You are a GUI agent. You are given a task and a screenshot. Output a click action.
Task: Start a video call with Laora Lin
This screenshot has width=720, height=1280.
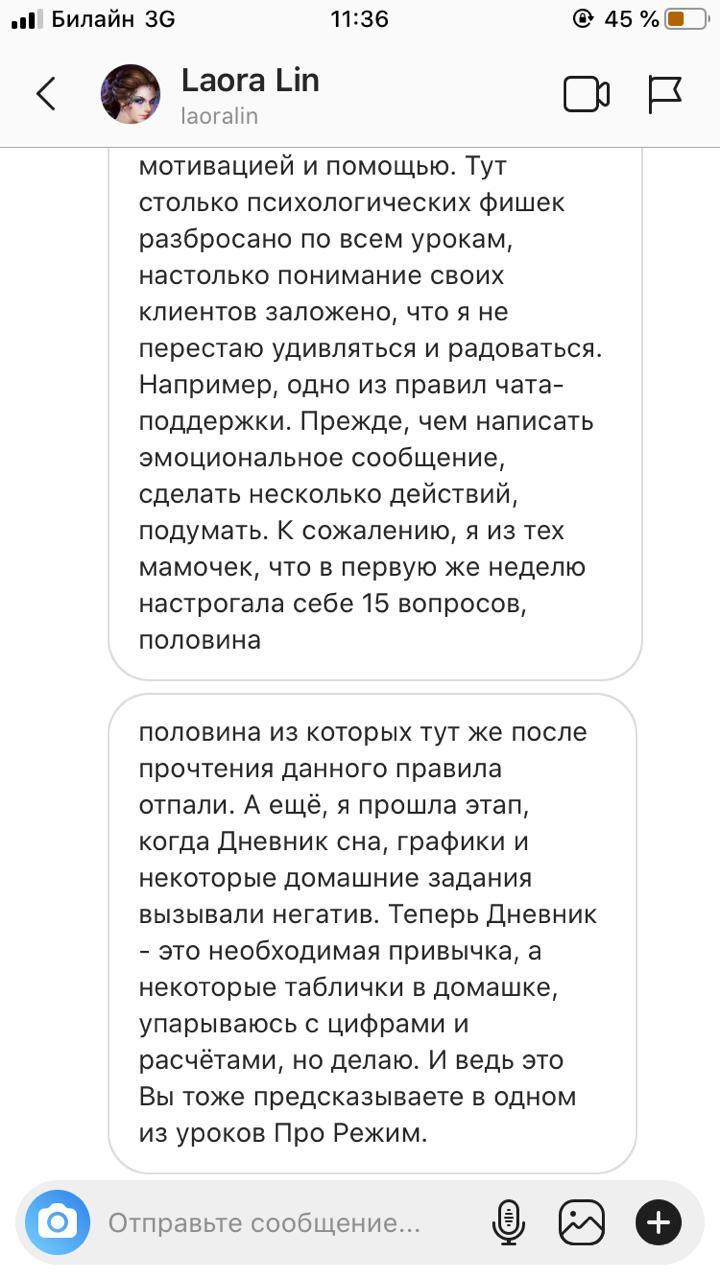[586, 95]
